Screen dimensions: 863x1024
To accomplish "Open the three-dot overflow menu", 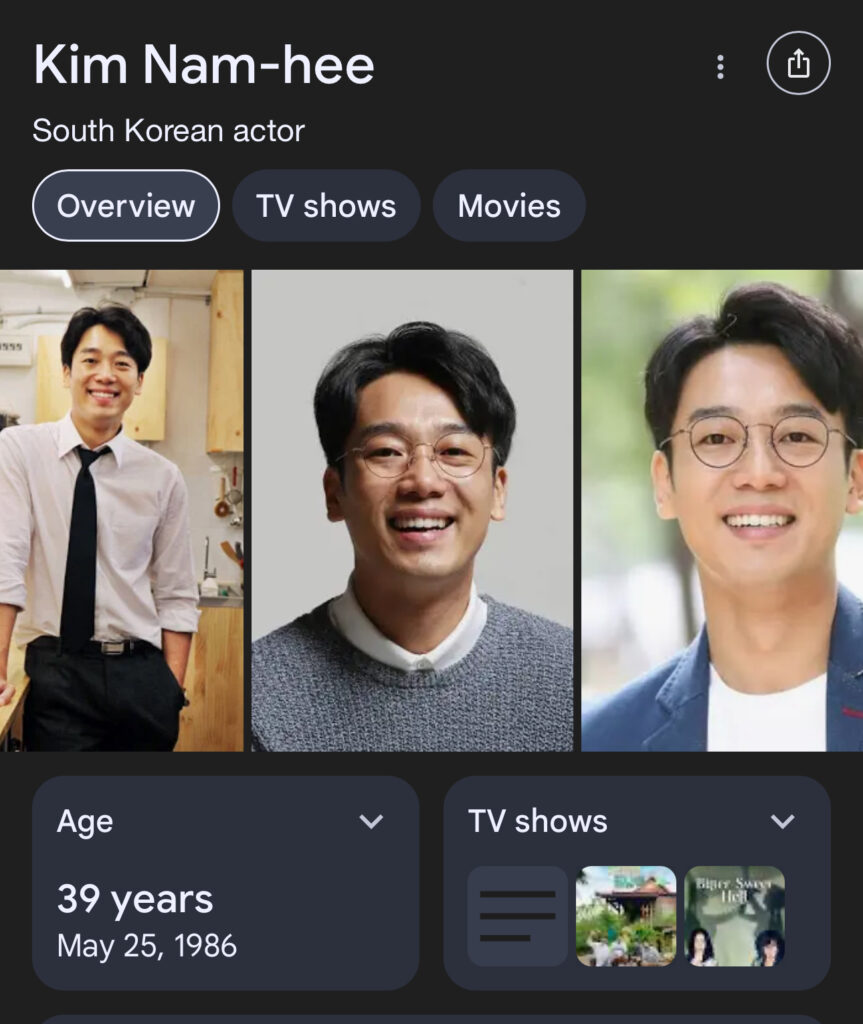I will pos(720,66).
